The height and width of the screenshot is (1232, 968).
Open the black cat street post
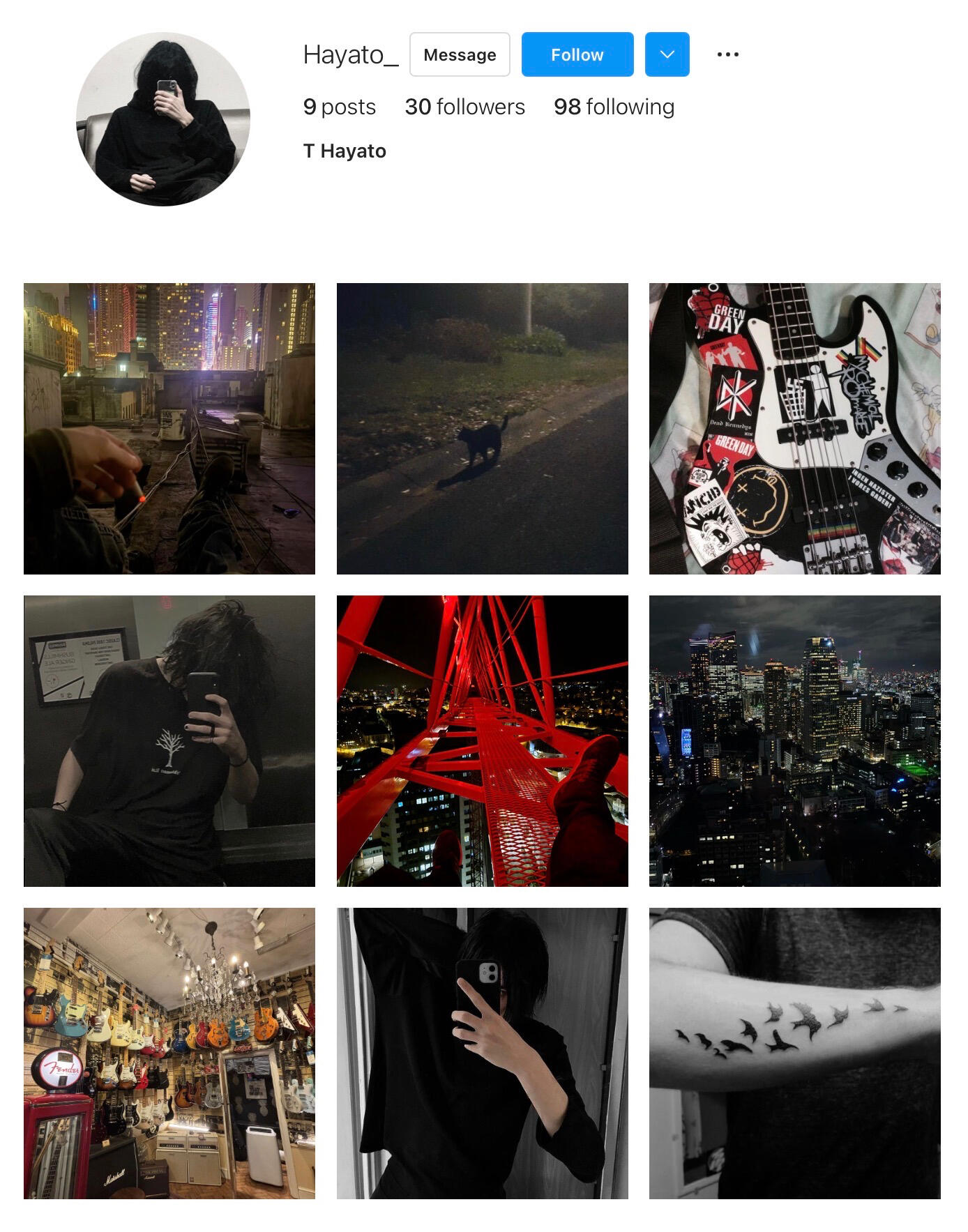coord(482,429)
